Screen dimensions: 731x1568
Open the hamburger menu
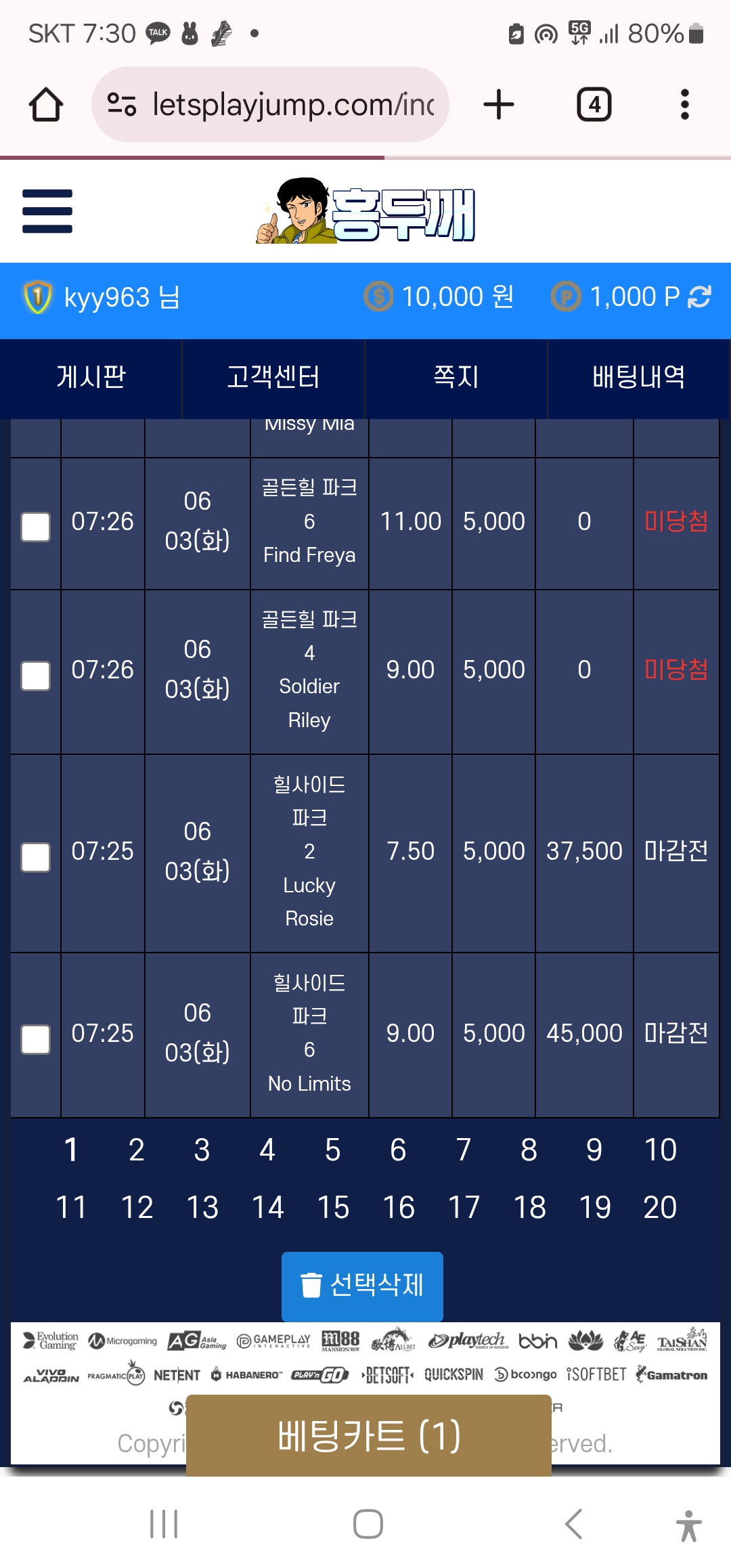click(x=47, y=211)
